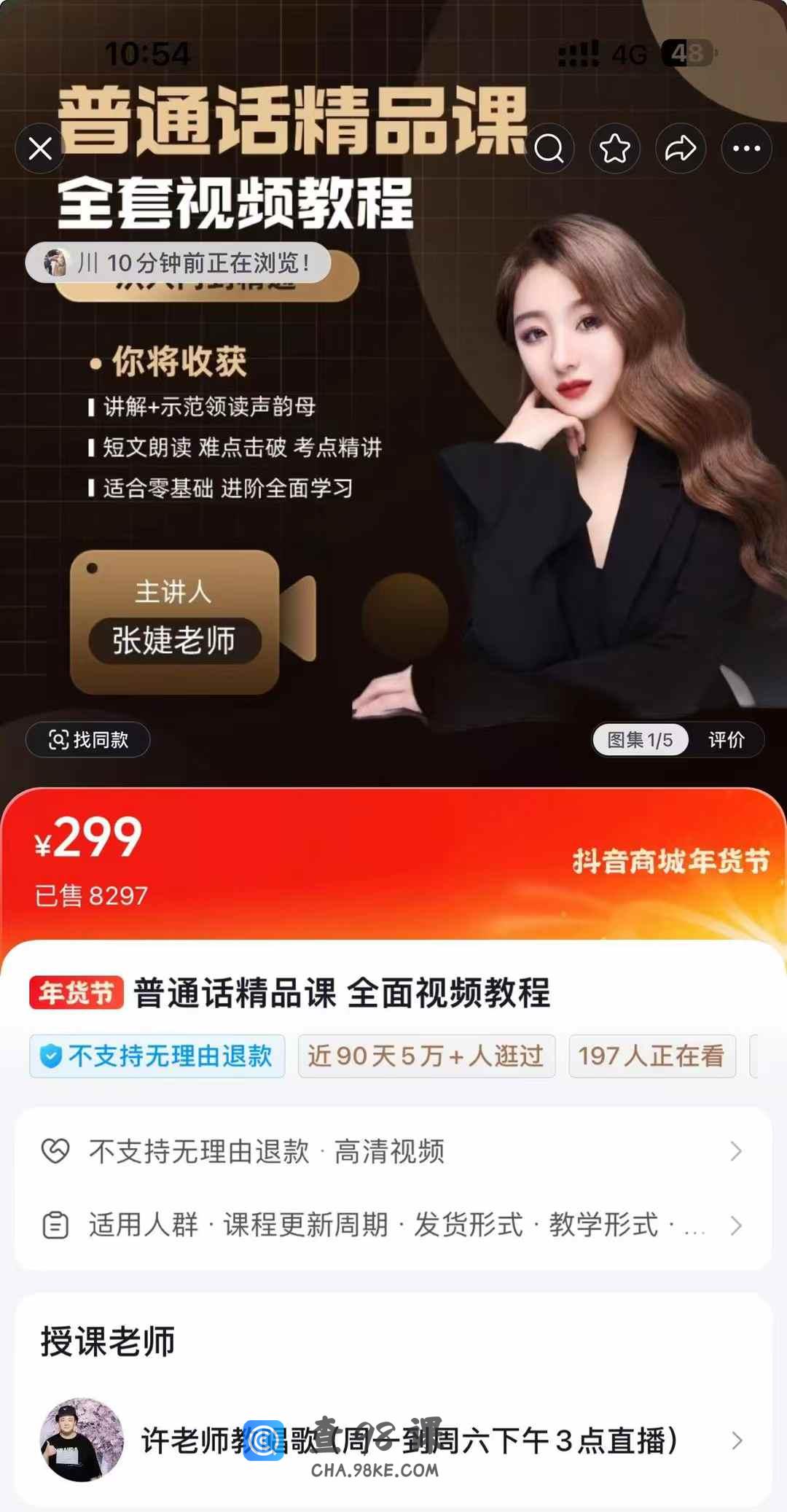Open the 不支持无理由退款 · 高清视频 row

pyautogui.click(x=393, y=1152)
